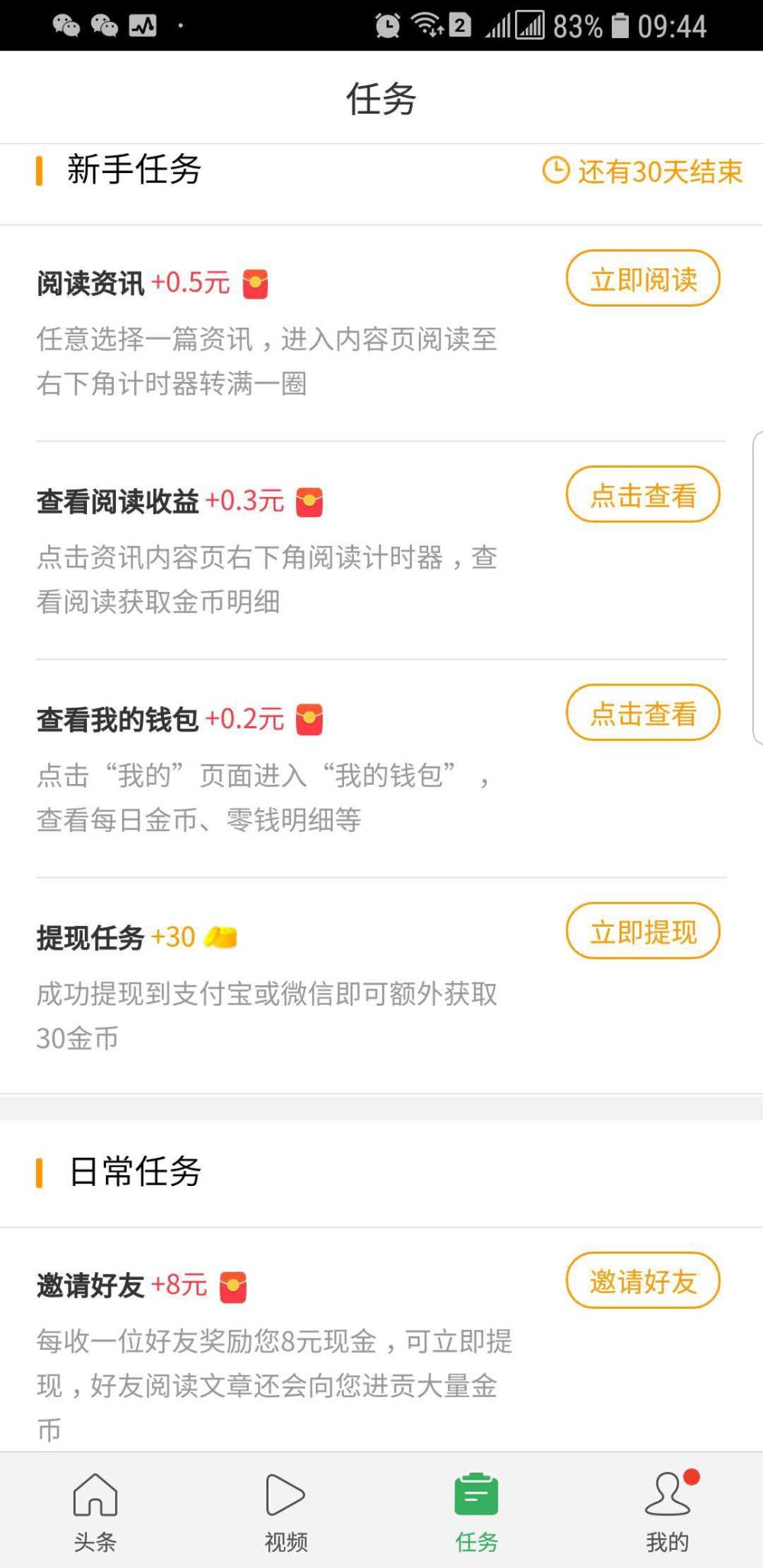This screenshot has width=763, height=1568.
Task: Tap the 立即提现 withdraw button
Action: coord(643,932)
